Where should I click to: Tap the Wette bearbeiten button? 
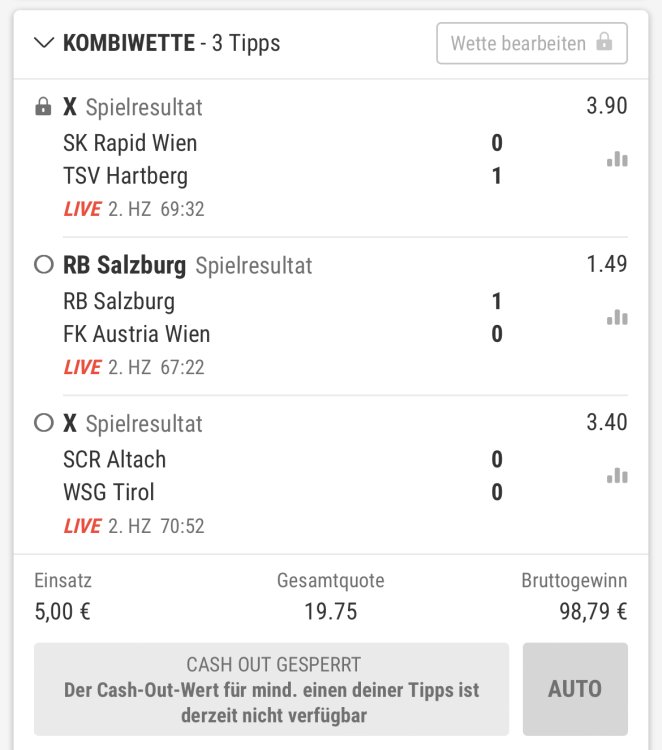click(532, 43)
